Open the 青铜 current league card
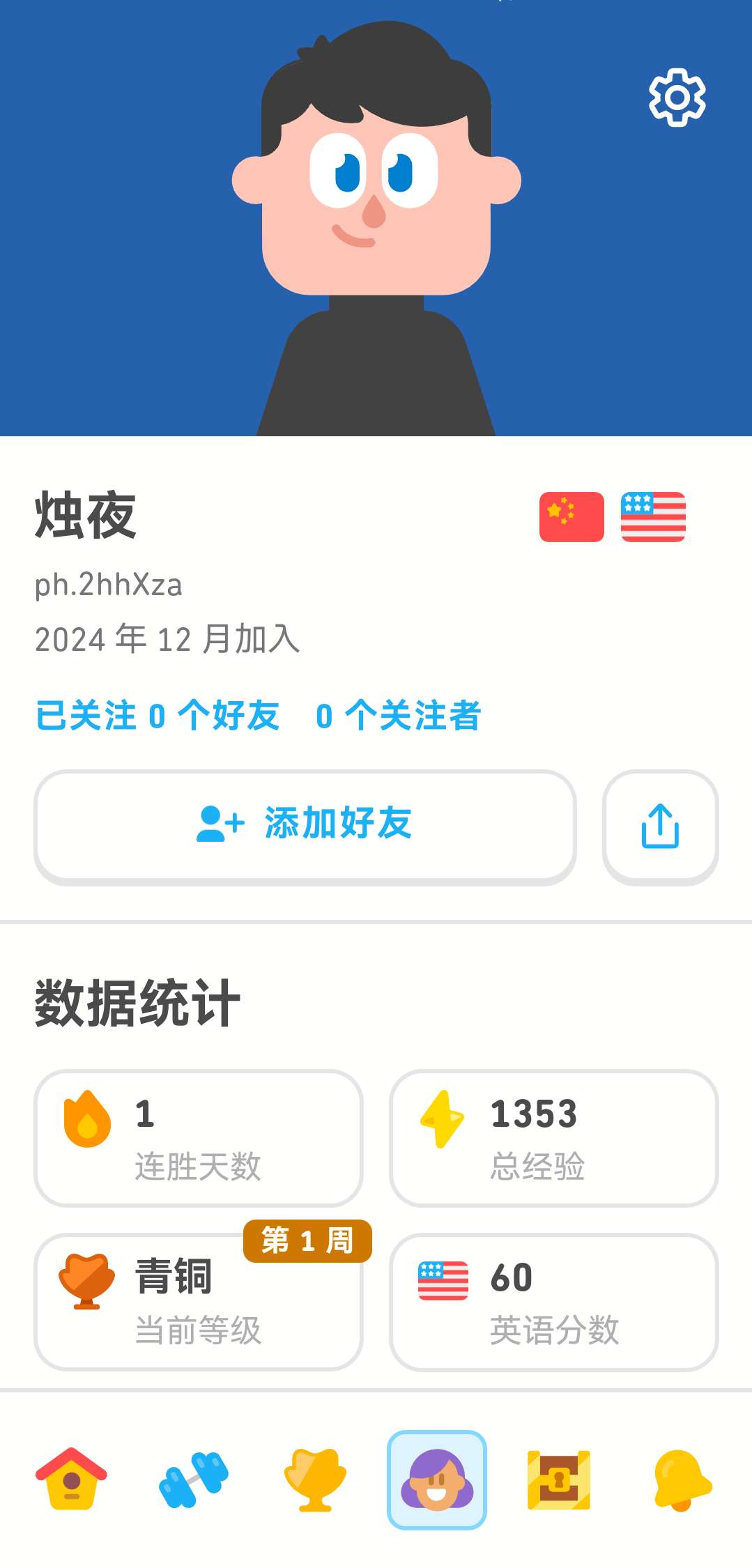752x1568 pixels. click(x=199, y=1302)
